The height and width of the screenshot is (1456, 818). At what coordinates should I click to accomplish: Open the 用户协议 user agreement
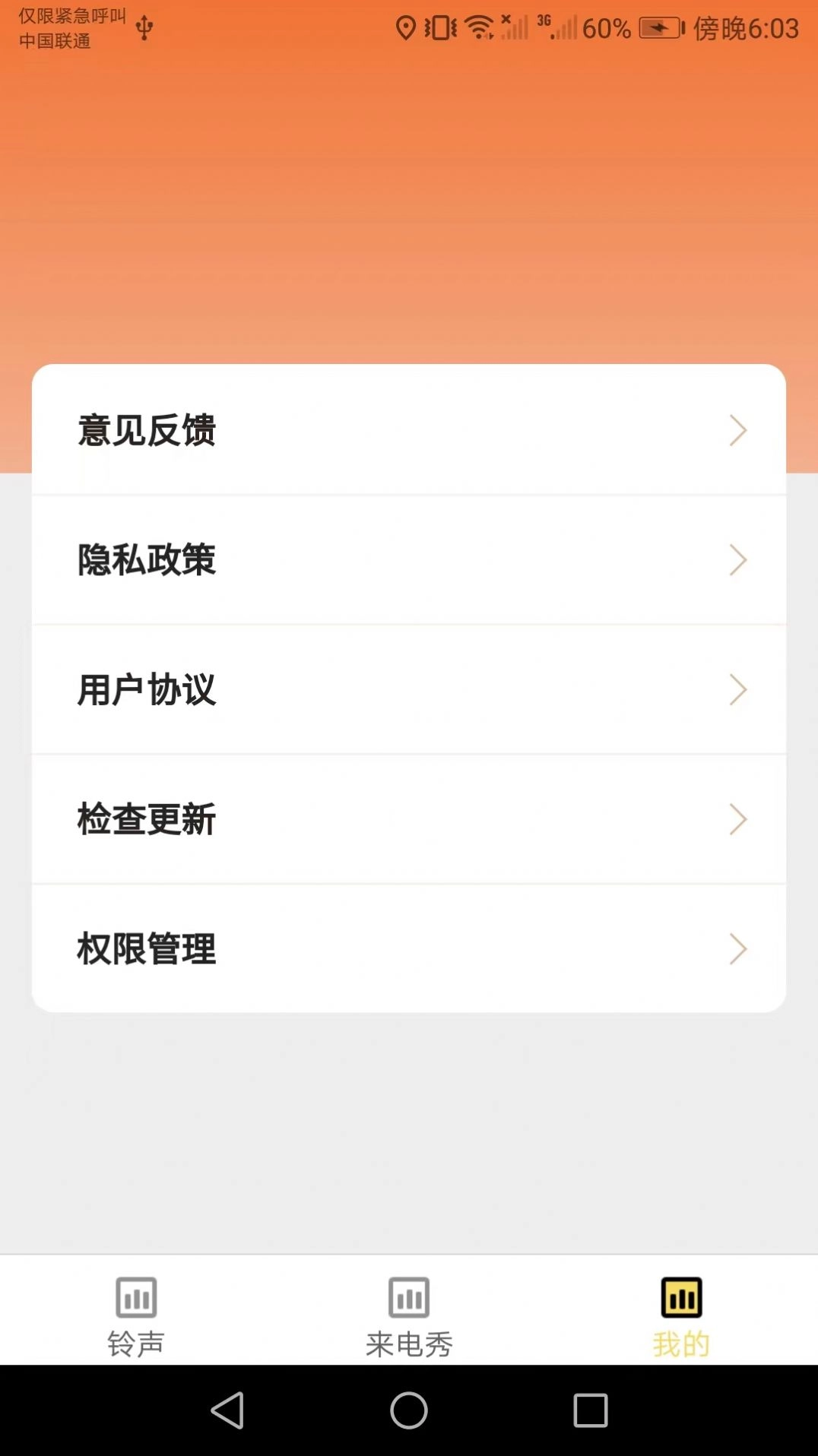147,689
